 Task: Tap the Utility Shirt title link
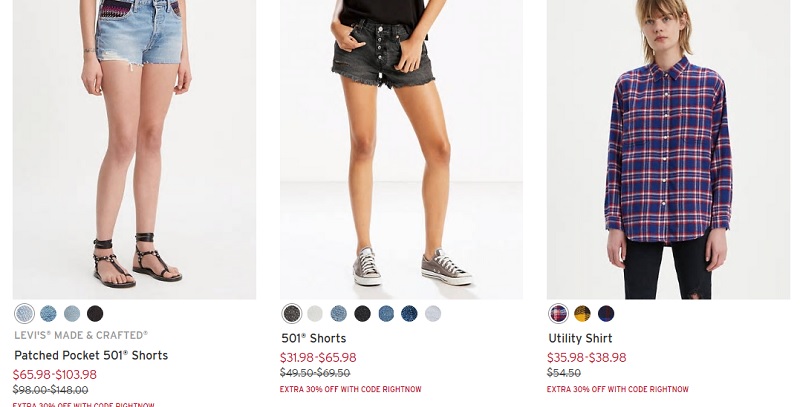[x=580, y=338]
